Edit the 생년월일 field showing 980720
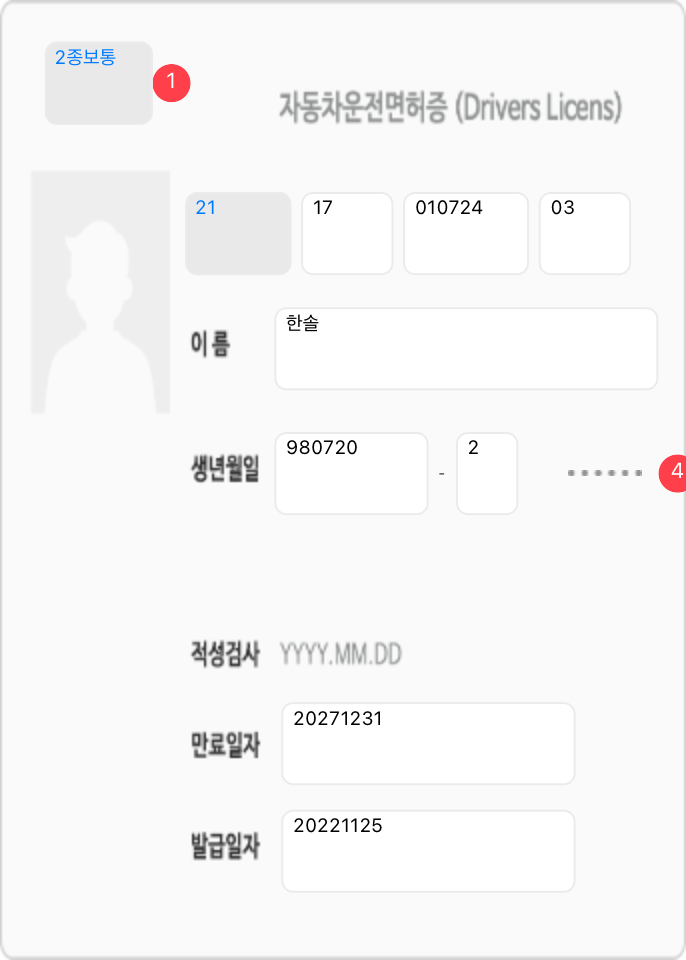Image resolution: width=686 pixels, height=960 pixels. 350,473
